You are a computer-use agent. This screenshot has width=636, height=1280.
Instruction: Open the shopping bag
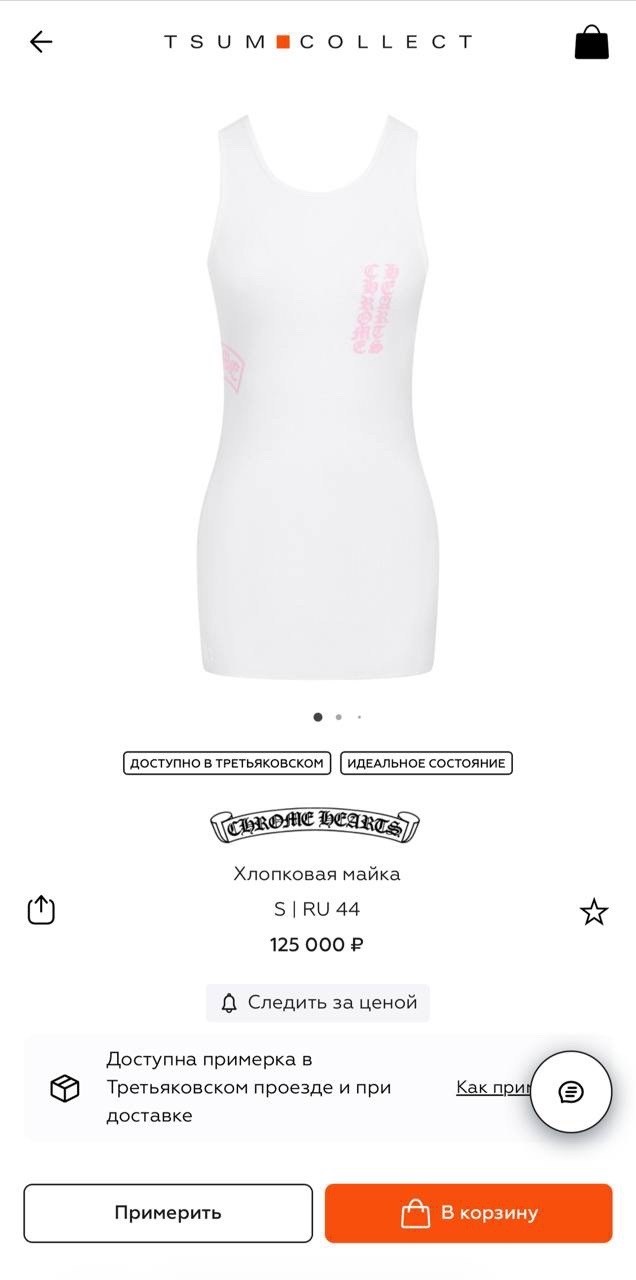(x=592, y=41)
